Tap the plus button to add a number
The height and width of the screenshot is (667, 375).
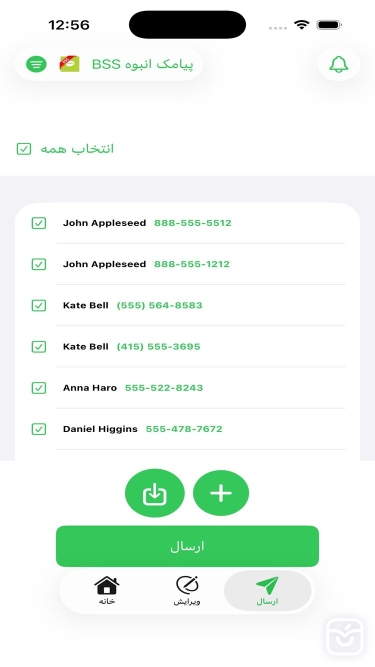(221, 493)
